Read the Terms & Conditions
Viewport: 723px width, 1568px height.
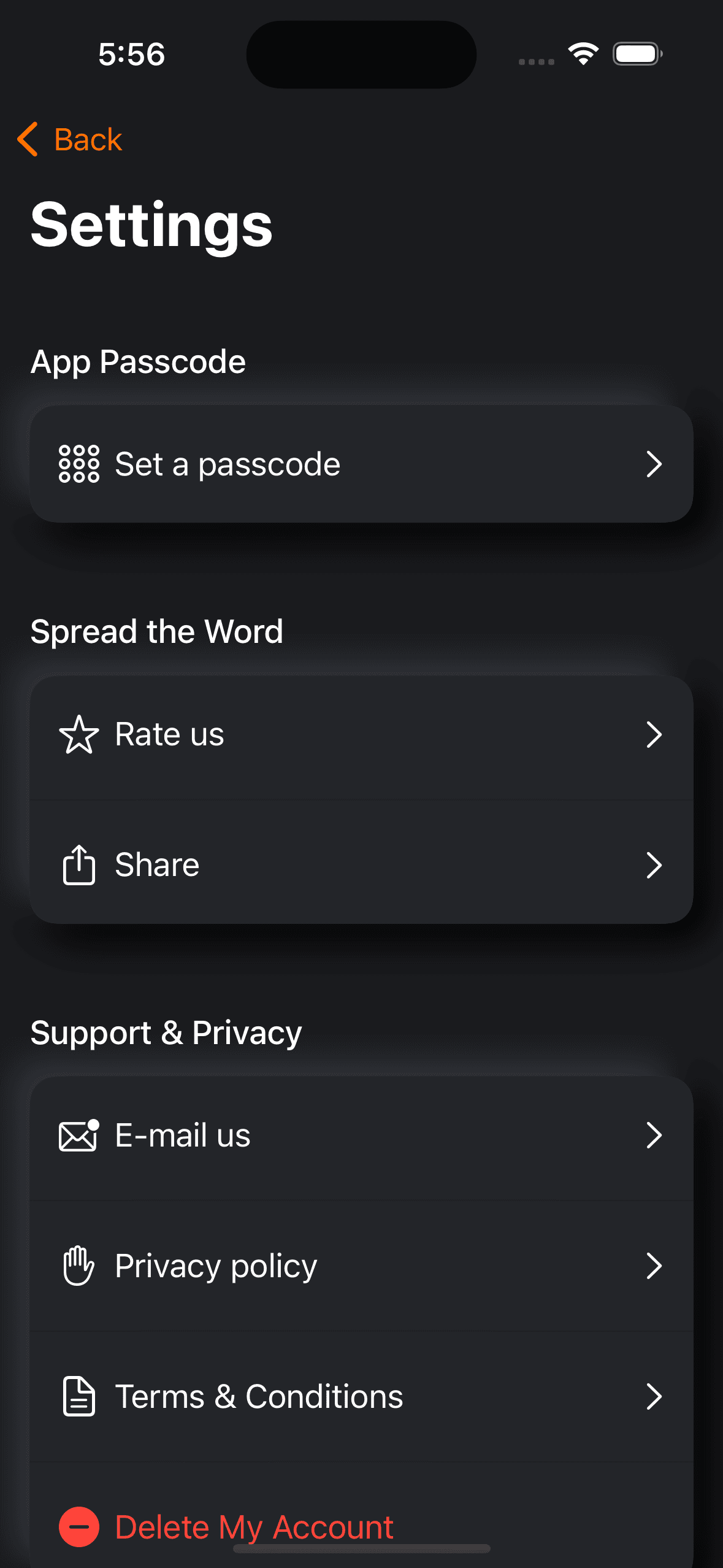coord(361,1397)
